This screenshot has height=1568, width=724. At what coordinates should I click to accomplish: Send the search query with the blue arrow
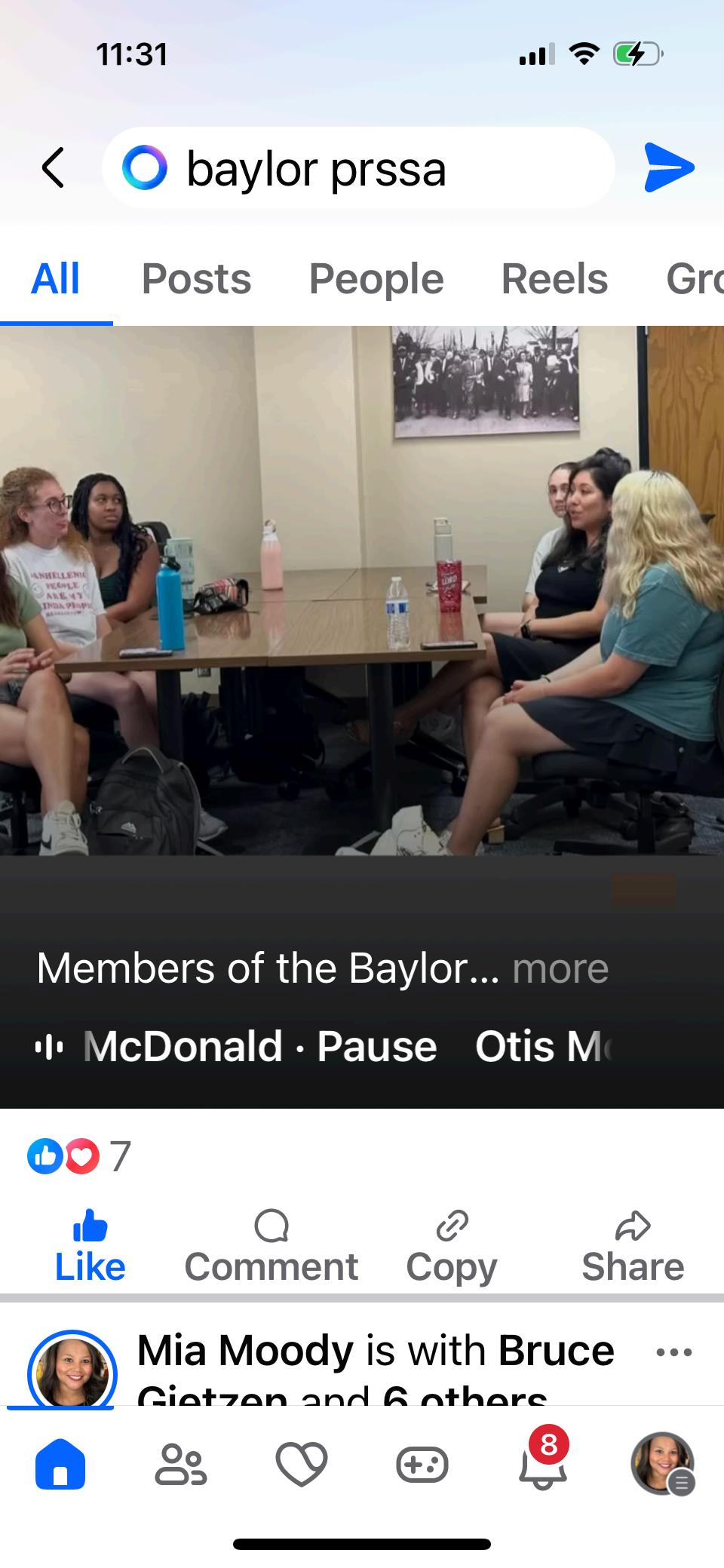pos(668,167)
